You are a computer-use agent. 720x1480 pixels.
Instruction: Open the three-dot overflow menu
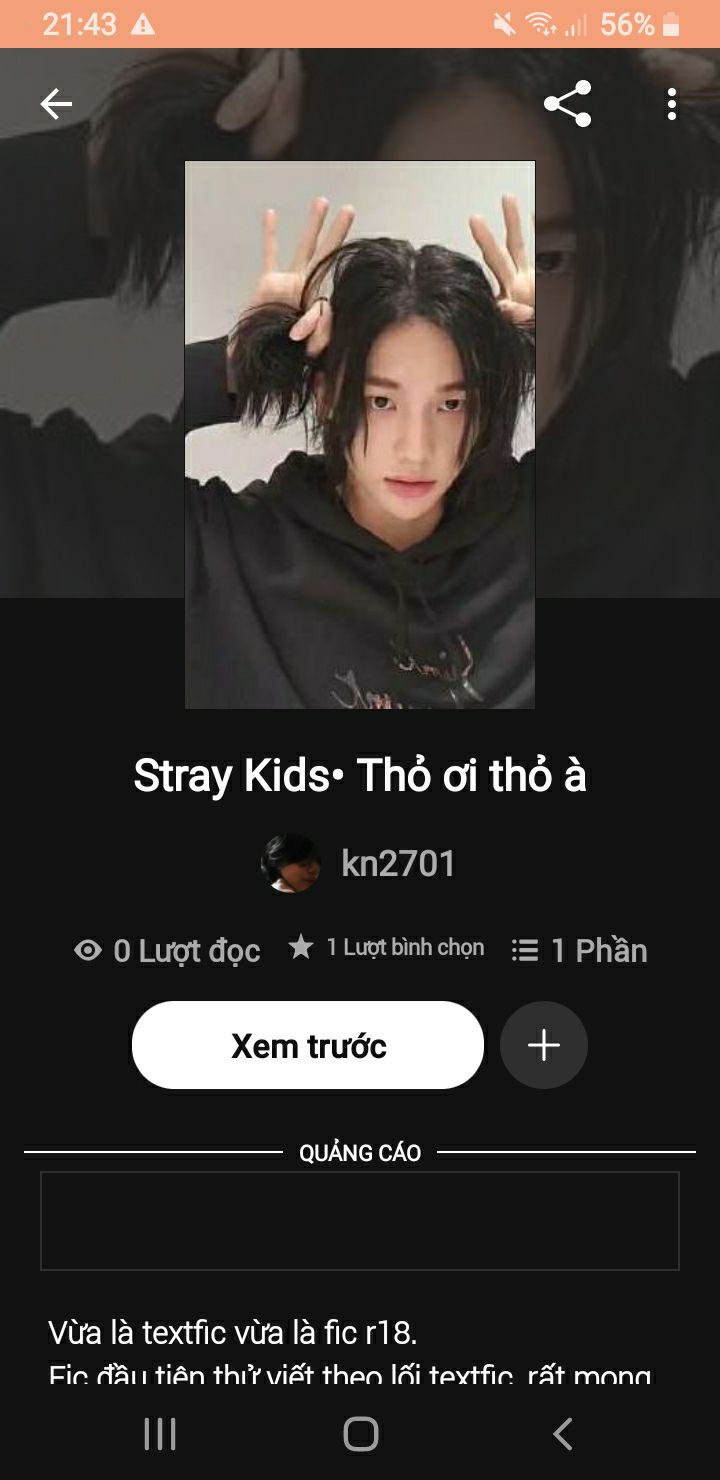pos(671,104)
